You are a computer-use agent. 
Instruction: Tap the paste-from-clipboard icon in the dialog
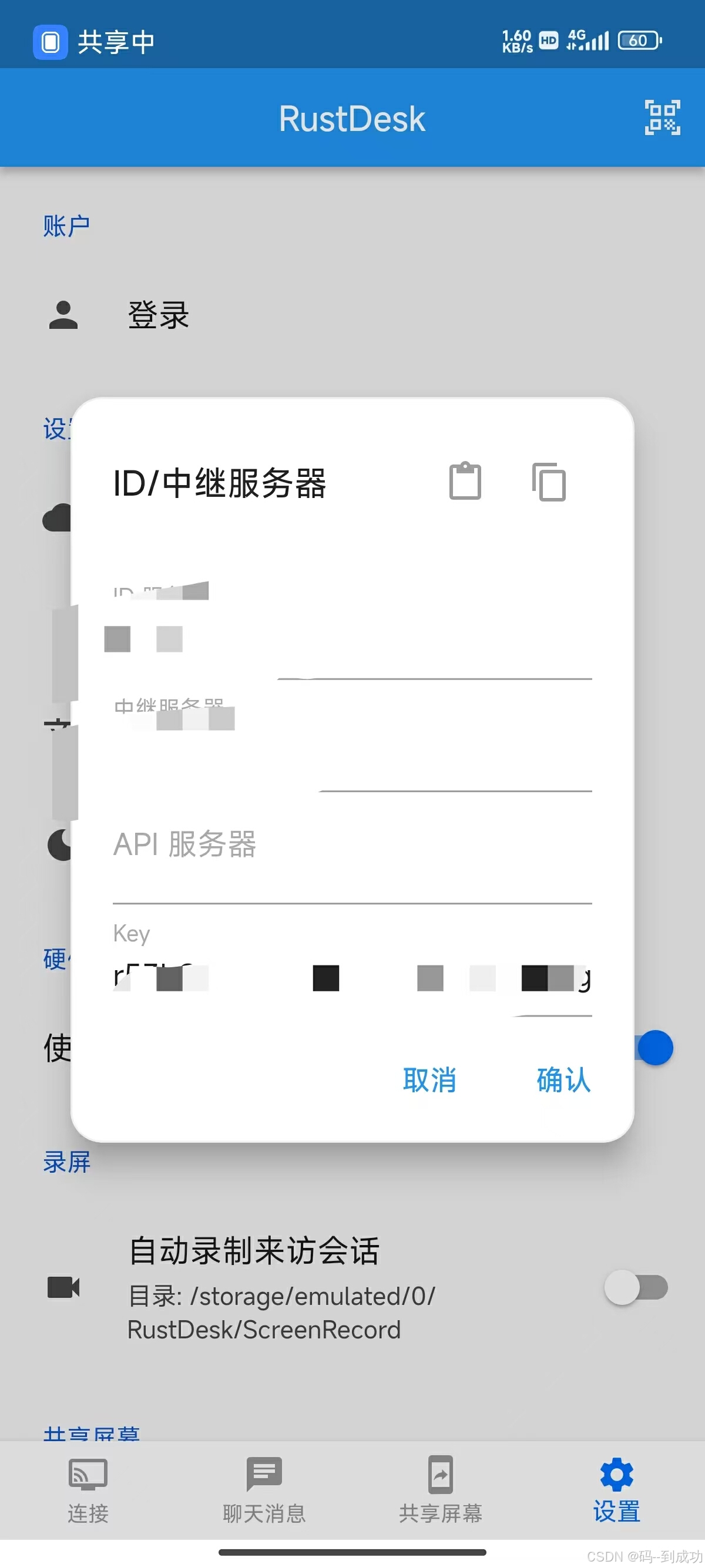[465, 481]
